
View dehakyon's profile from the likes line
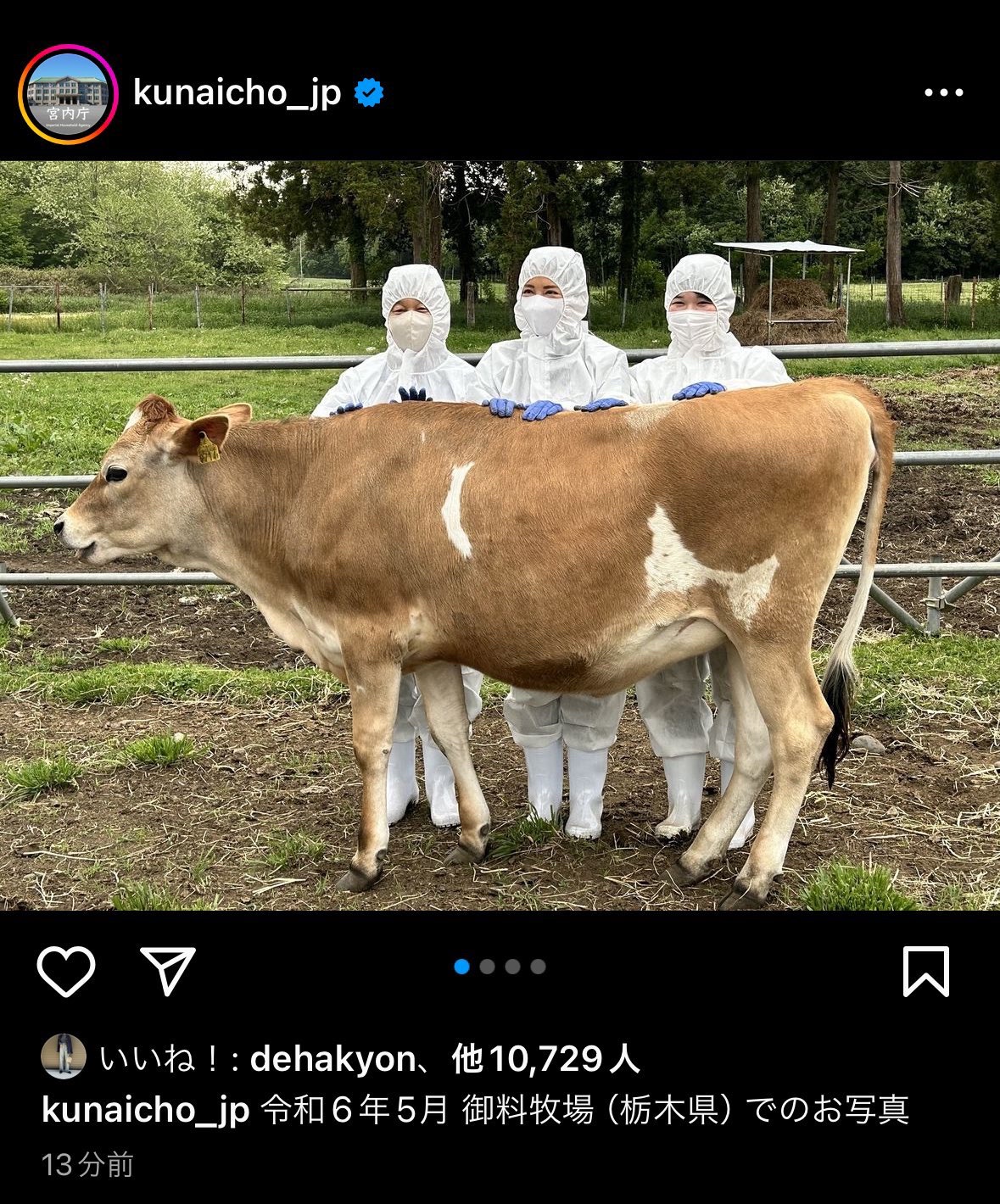pos(332,1059)
